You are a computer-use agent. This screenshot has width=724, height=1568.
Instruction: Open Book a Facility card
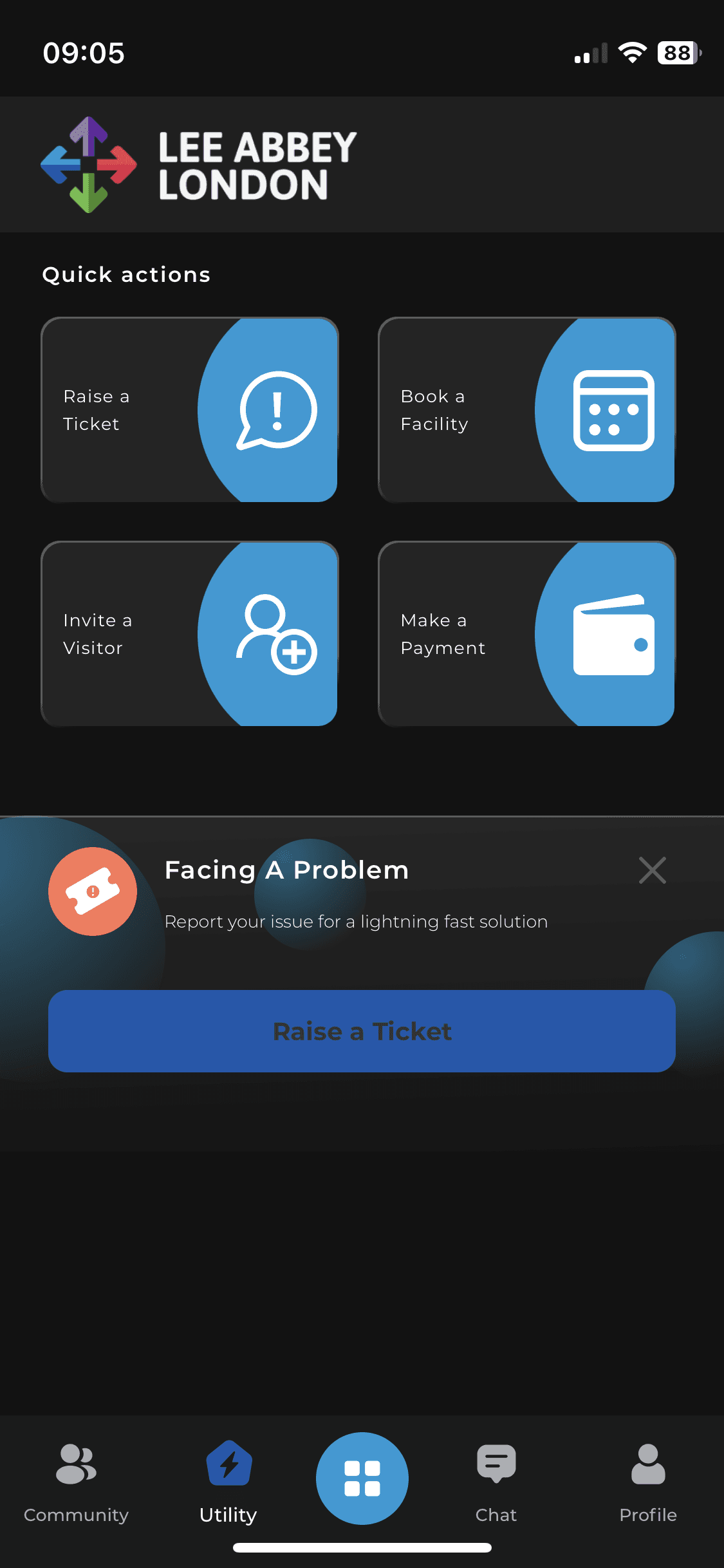(x=526, y=409)
